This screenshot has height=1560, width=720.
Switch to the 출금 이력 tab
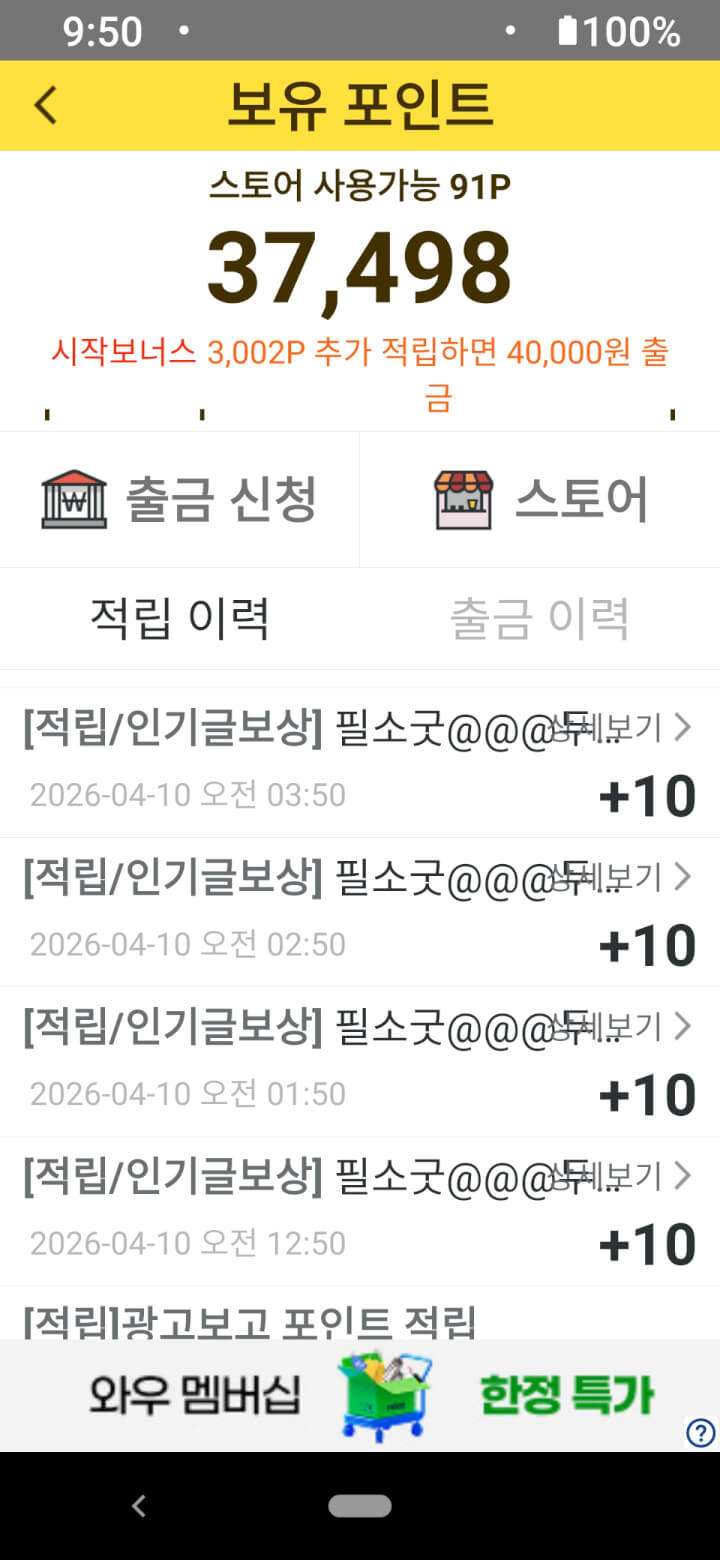click(x=540, y=619)
